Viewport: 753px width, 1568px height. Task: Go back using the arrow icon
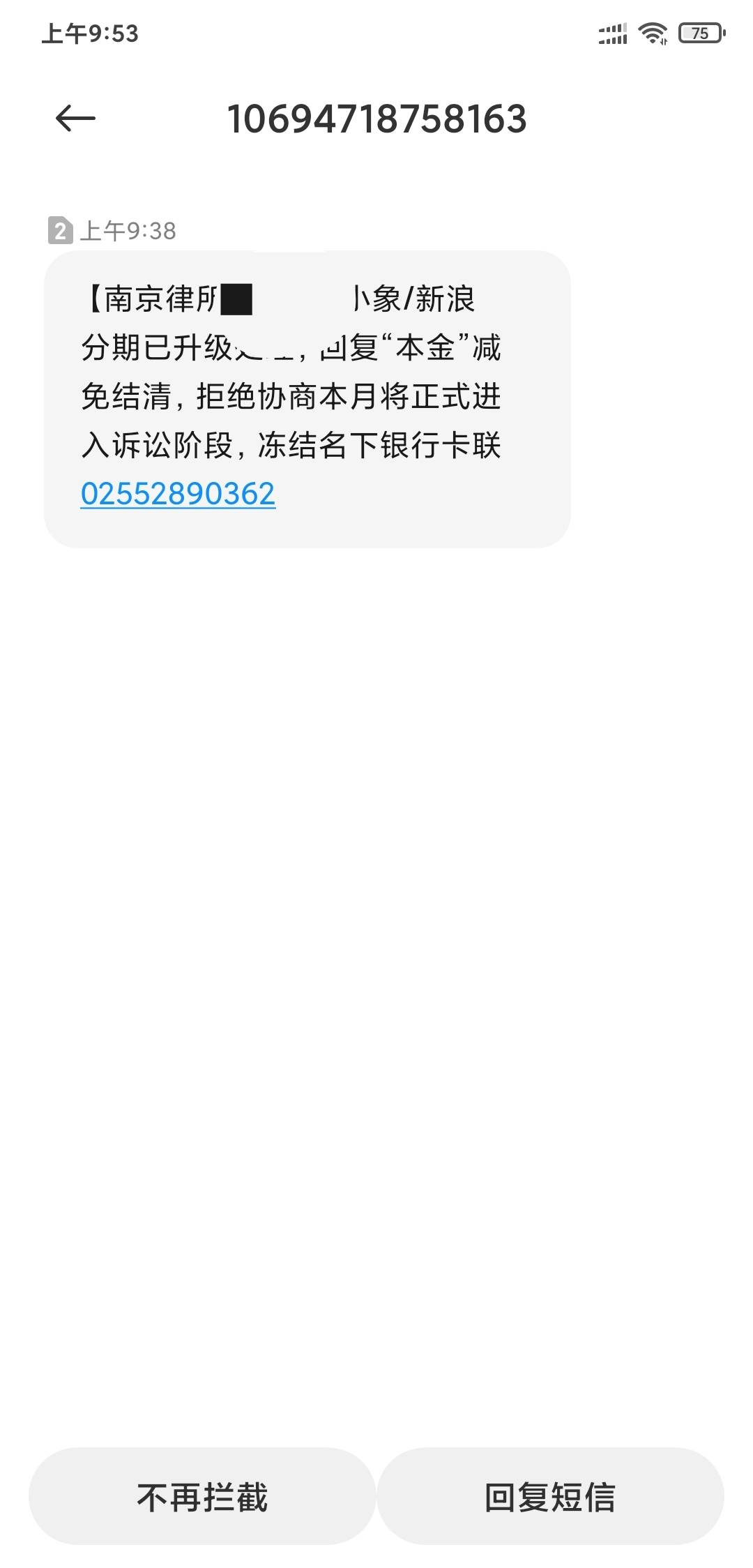pyautogui.click(x=75, y=118)
